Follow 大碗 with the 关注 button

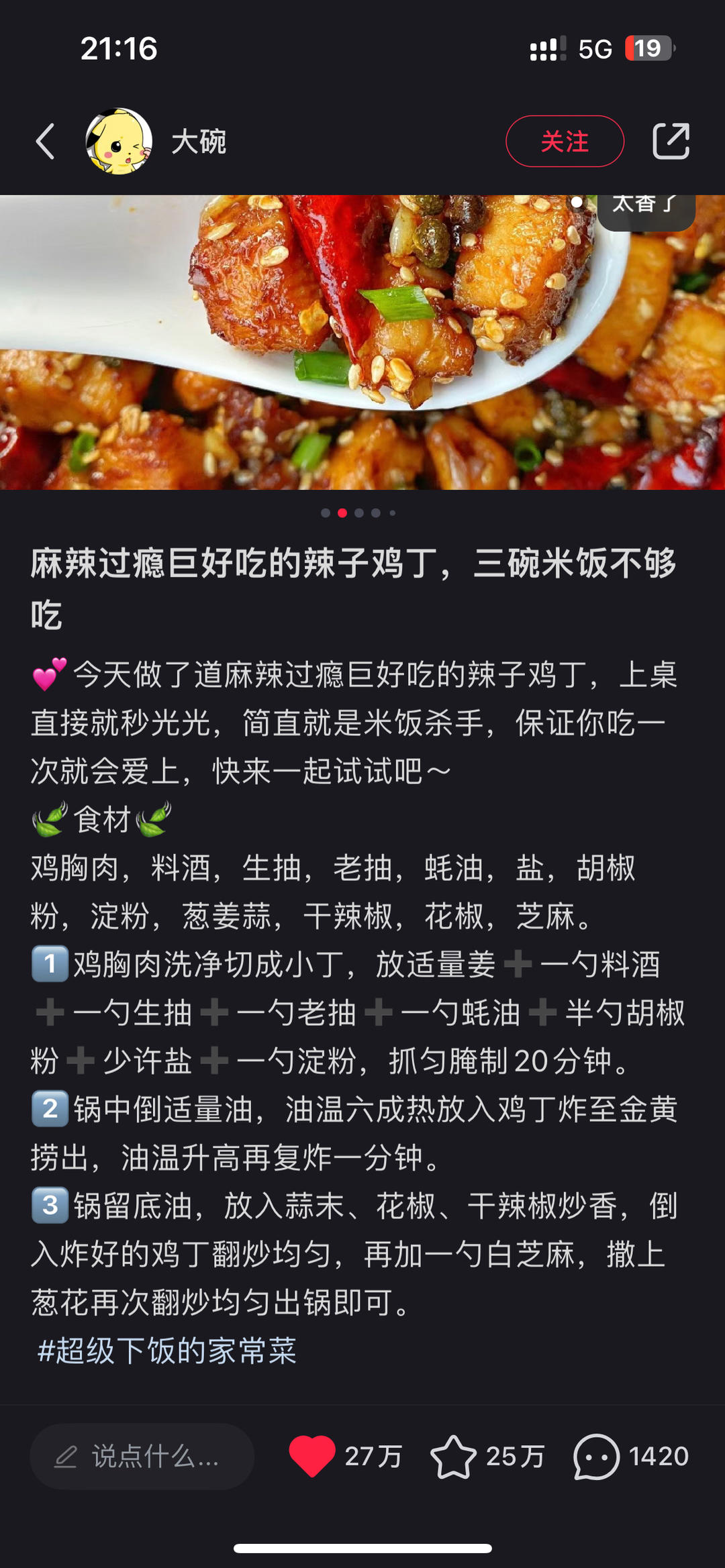pos(565,142)
